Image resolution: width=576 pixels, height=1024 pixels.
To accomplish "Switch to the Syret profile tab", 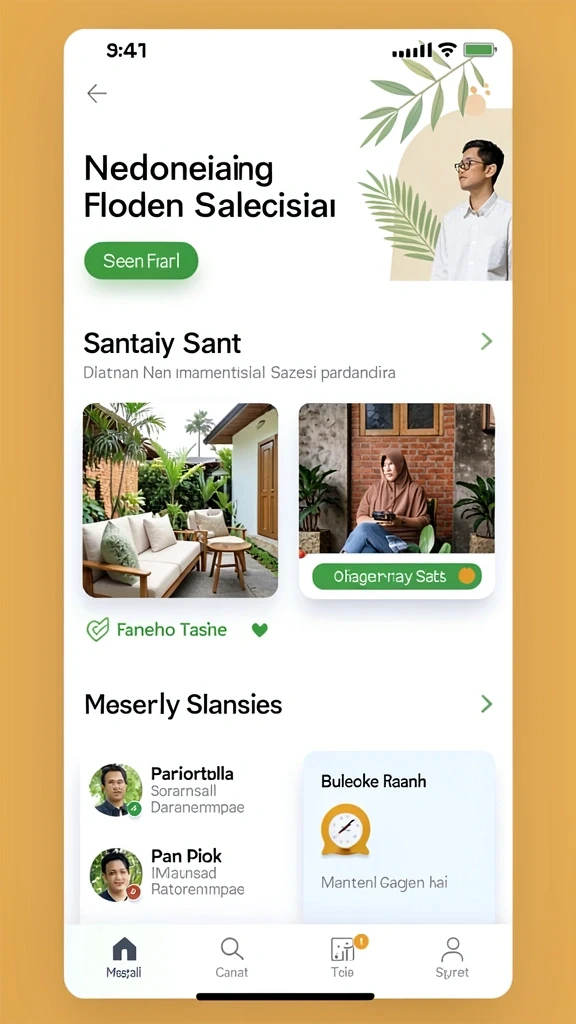I will [x=452, y=957].
